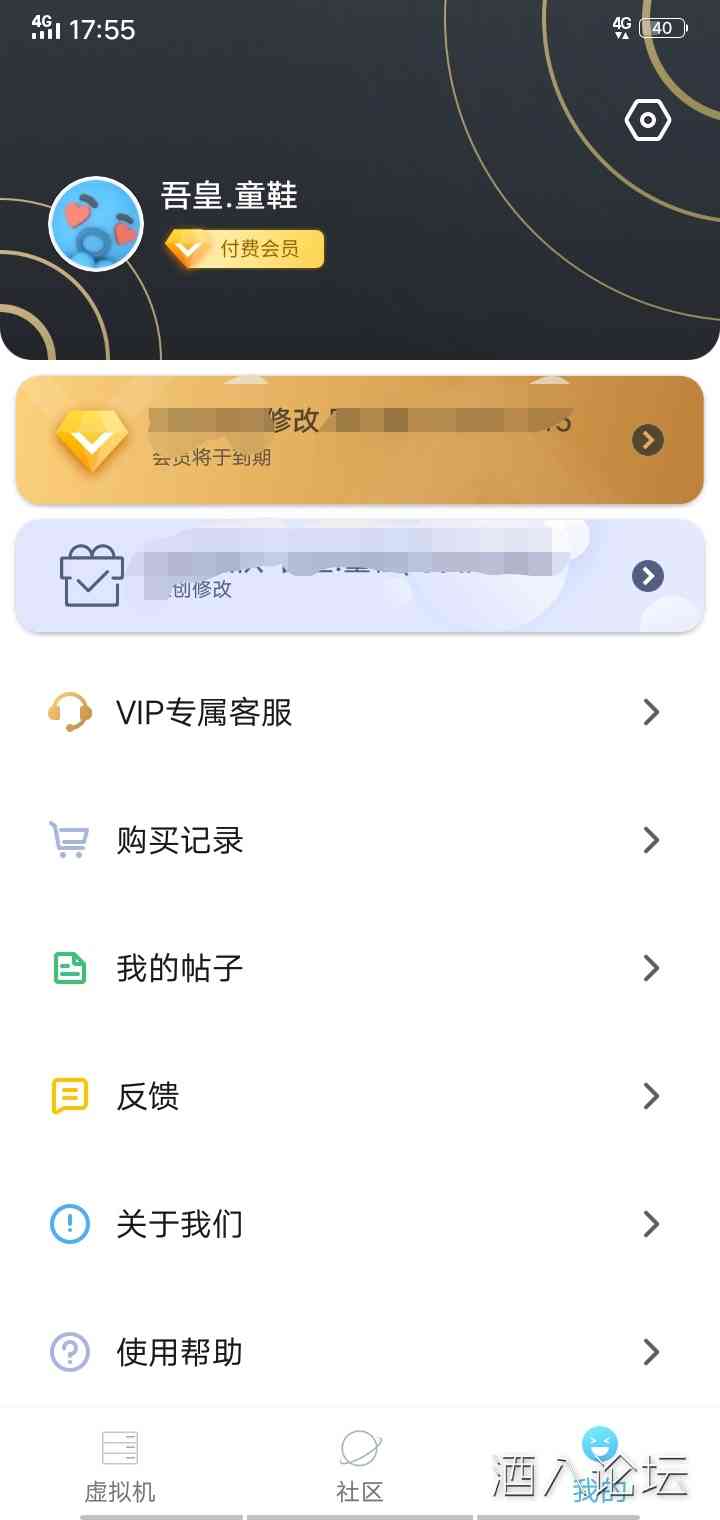
Task: Open the gold membership expiry card
Action: point(360,440)
